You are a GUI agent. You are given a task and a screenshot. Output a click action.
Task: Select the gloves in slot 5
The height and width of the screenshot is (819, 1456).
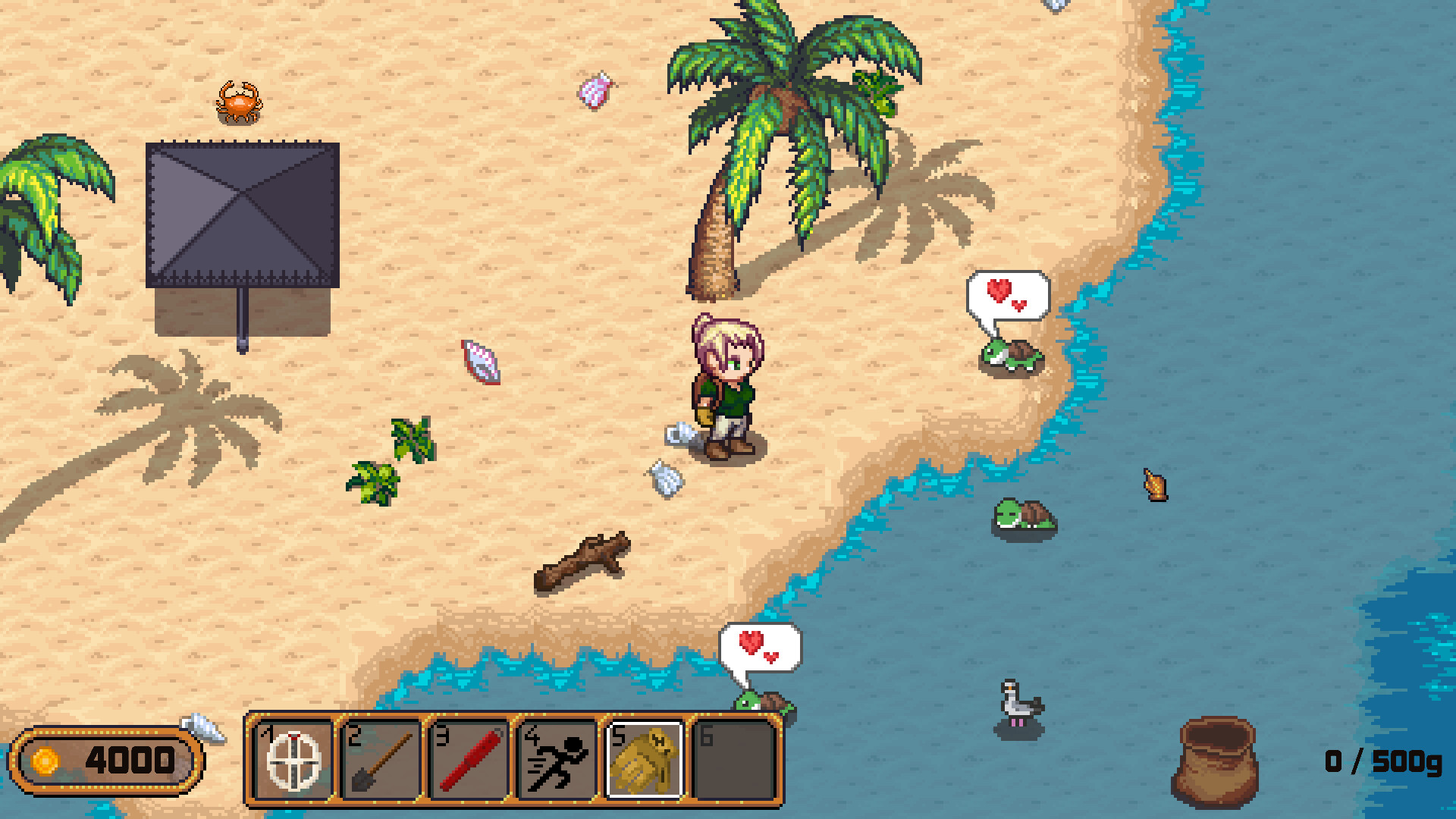click(645, 759)
